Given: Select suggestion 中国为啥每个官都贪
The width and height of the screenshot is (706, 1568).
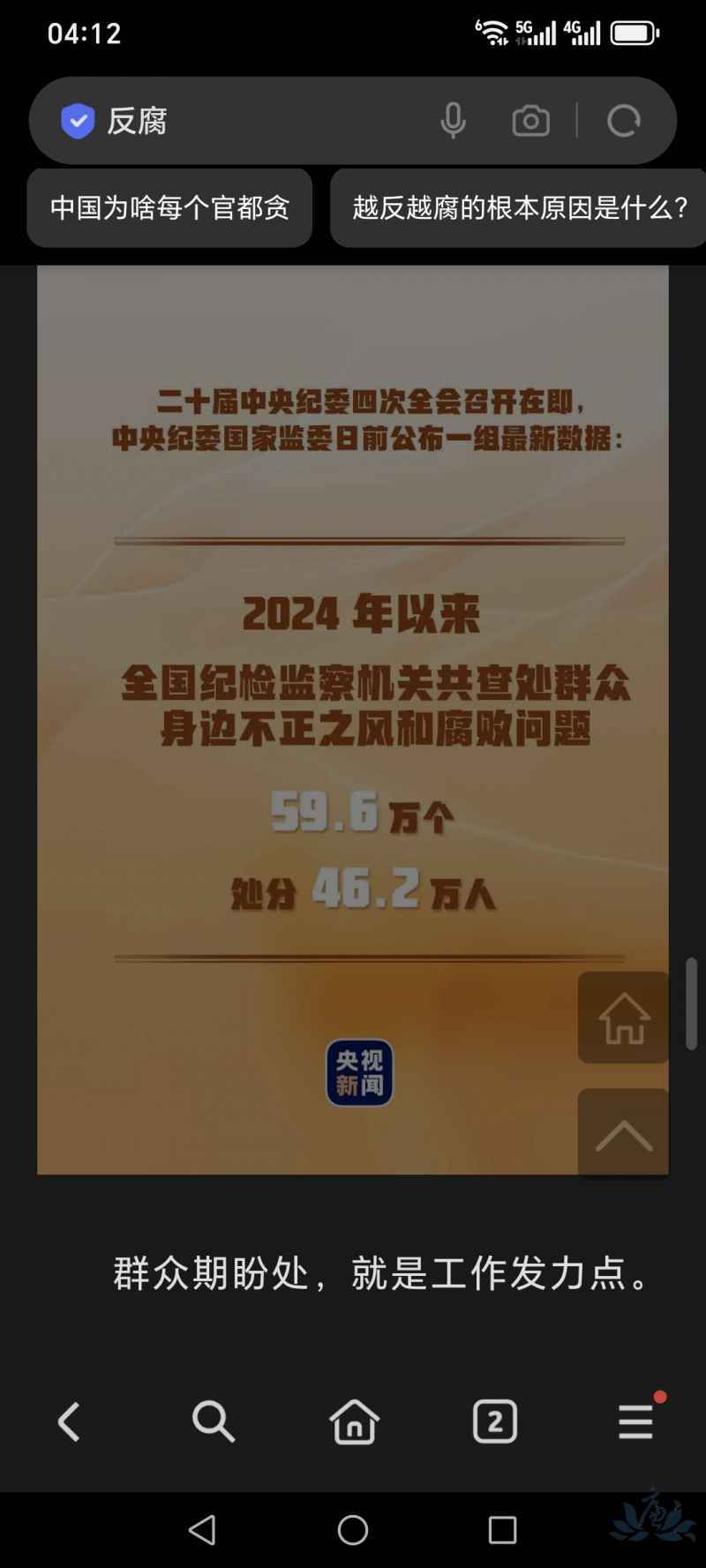Looking at the screenshot, I should point(169,208).
